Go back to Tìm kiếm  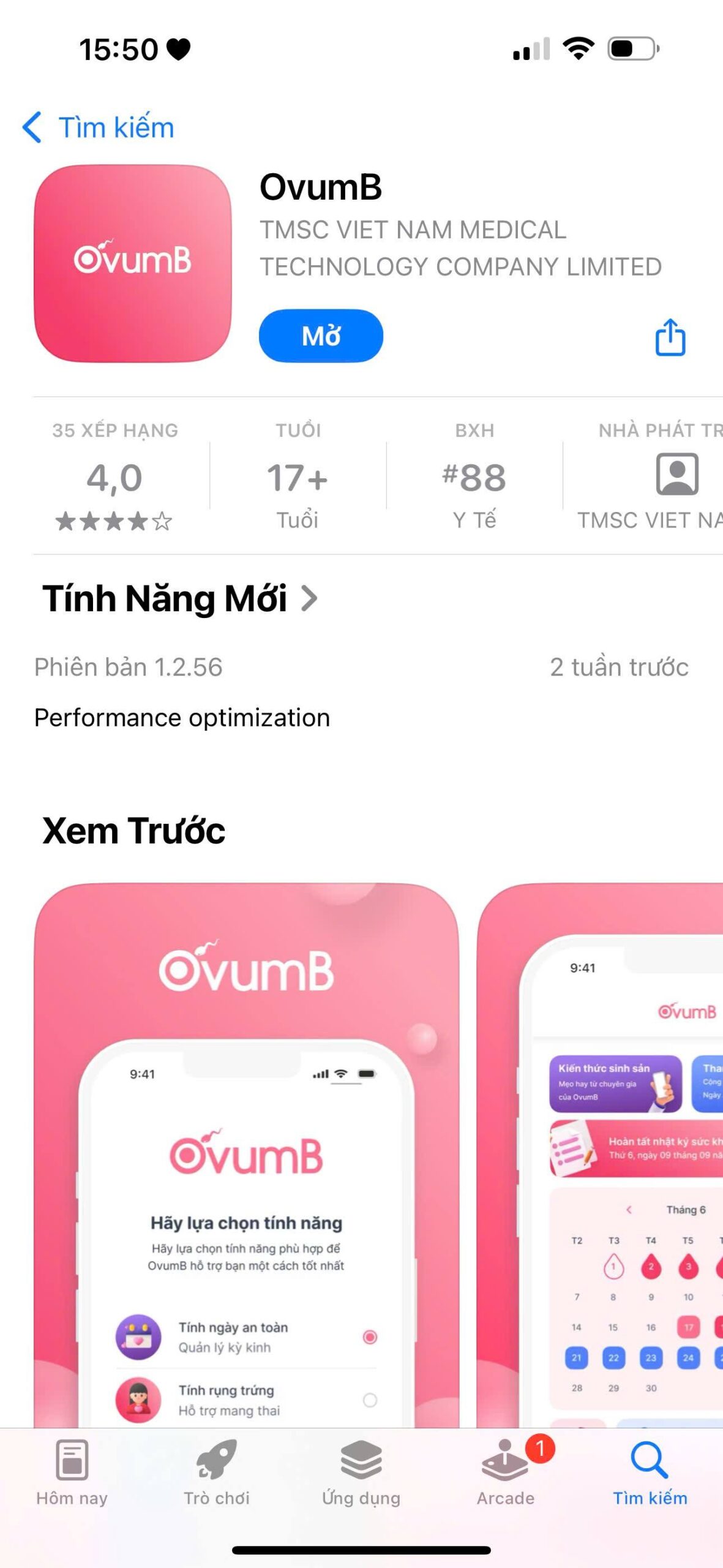[x=98, y=127]
